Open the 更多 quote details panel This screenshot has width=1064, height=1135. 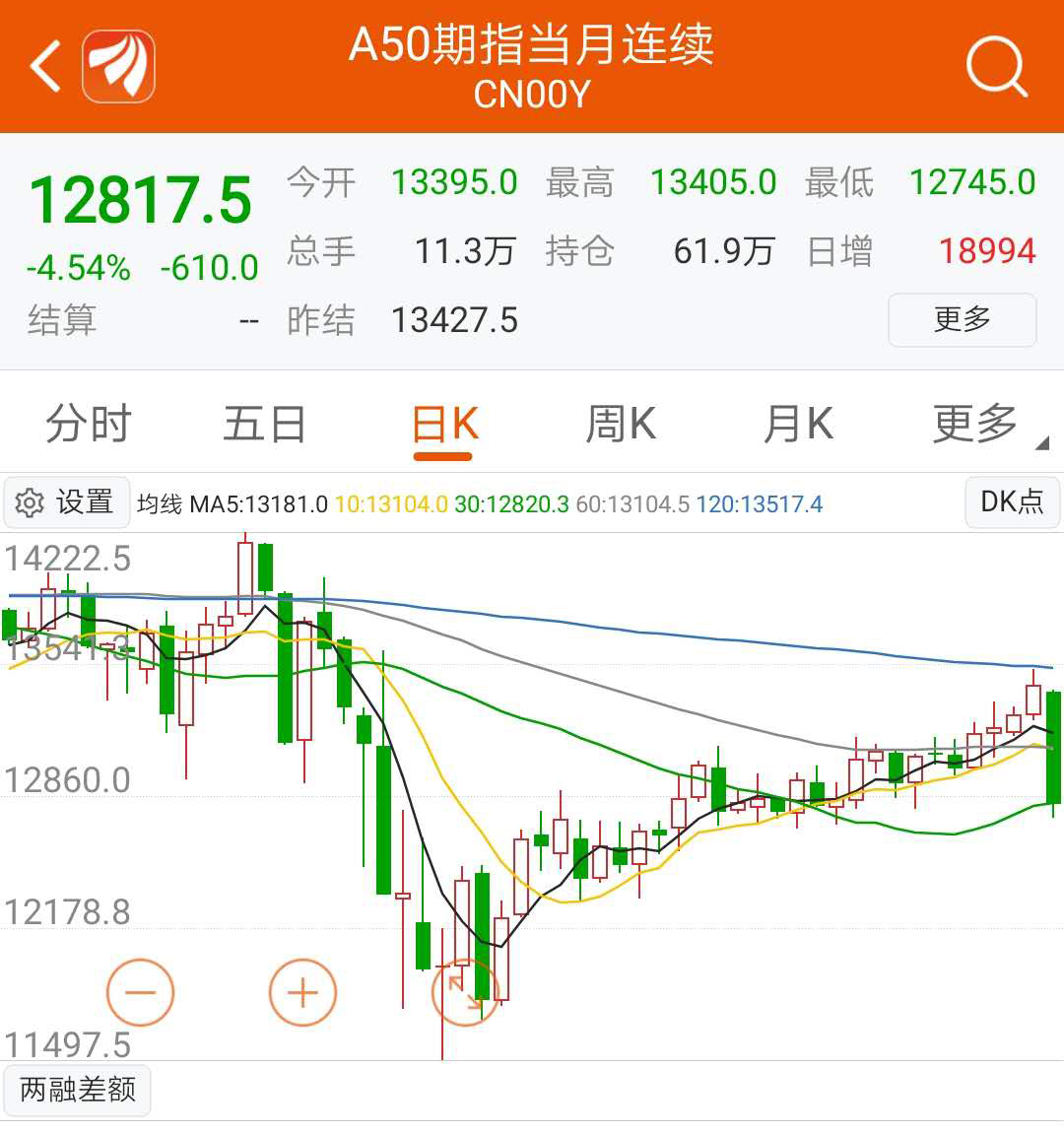coord(962,320)
